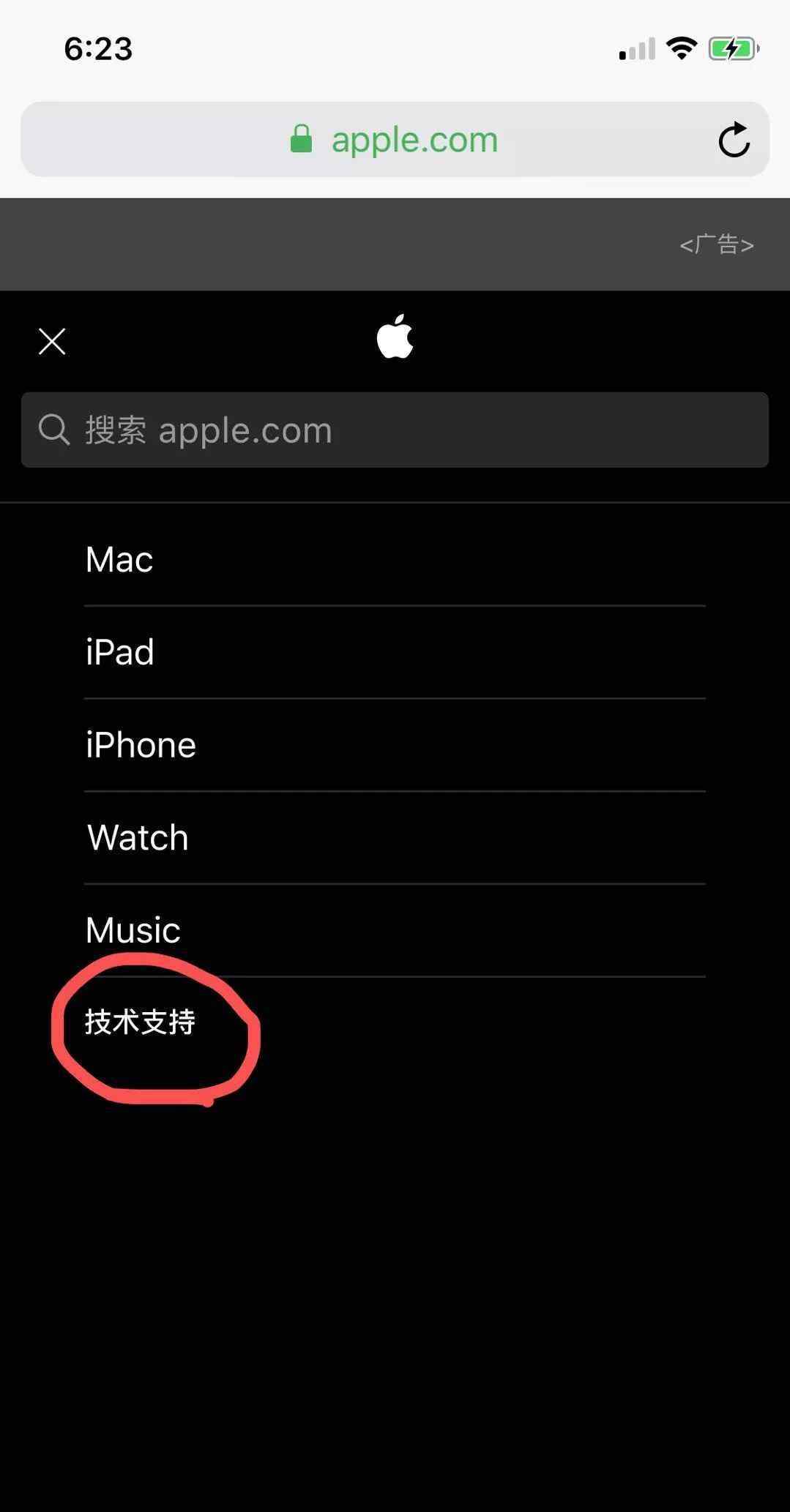This screenshot has height=1512, width=790.
Task: Select iPhone from the menu
Action: (395, 745)
